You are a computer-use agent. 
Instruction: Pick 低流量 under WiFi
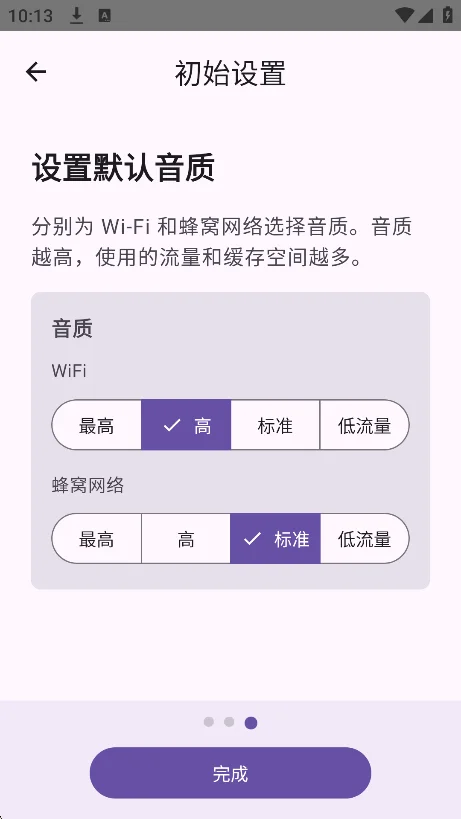(x=364, y=425)
